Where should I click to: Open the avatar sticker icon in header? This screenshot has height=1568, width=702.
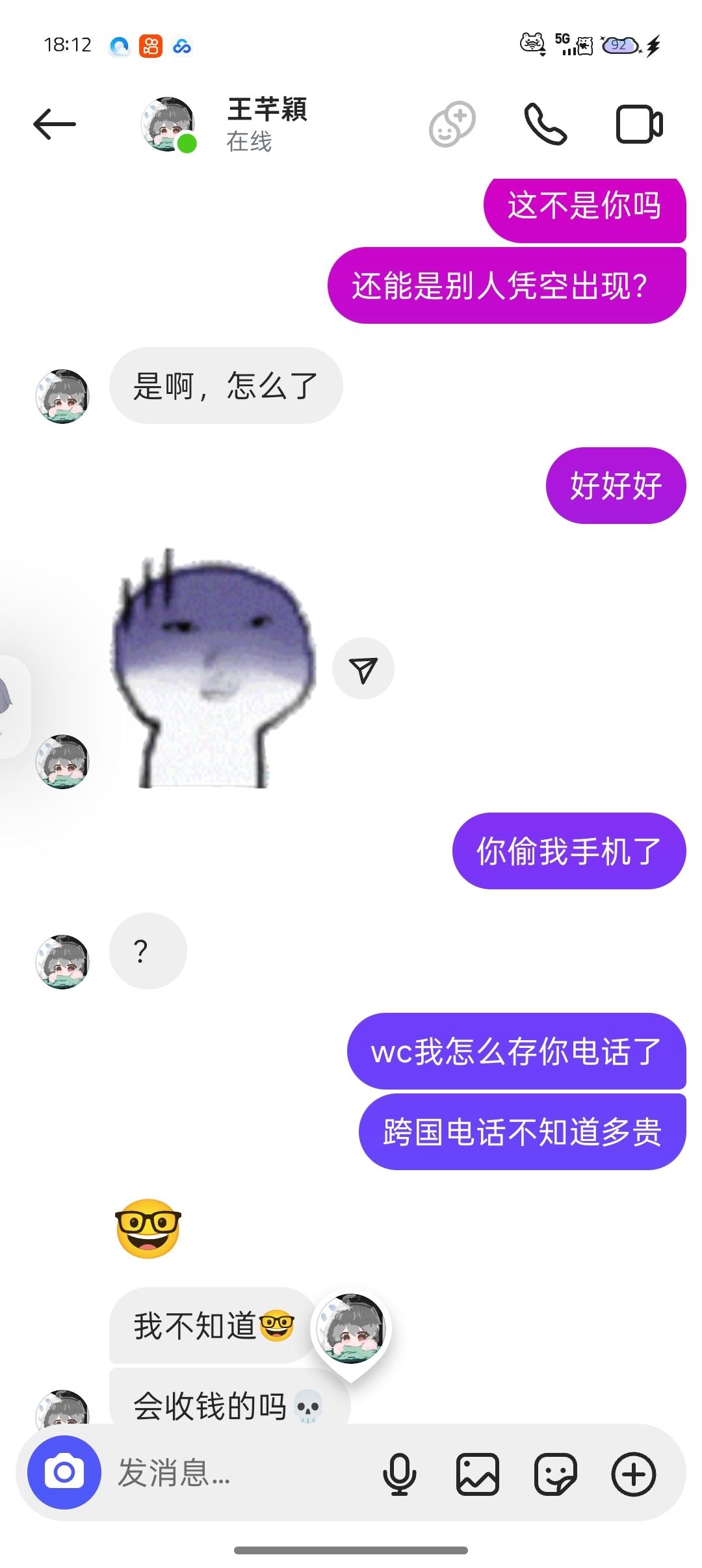coord(452,124)
